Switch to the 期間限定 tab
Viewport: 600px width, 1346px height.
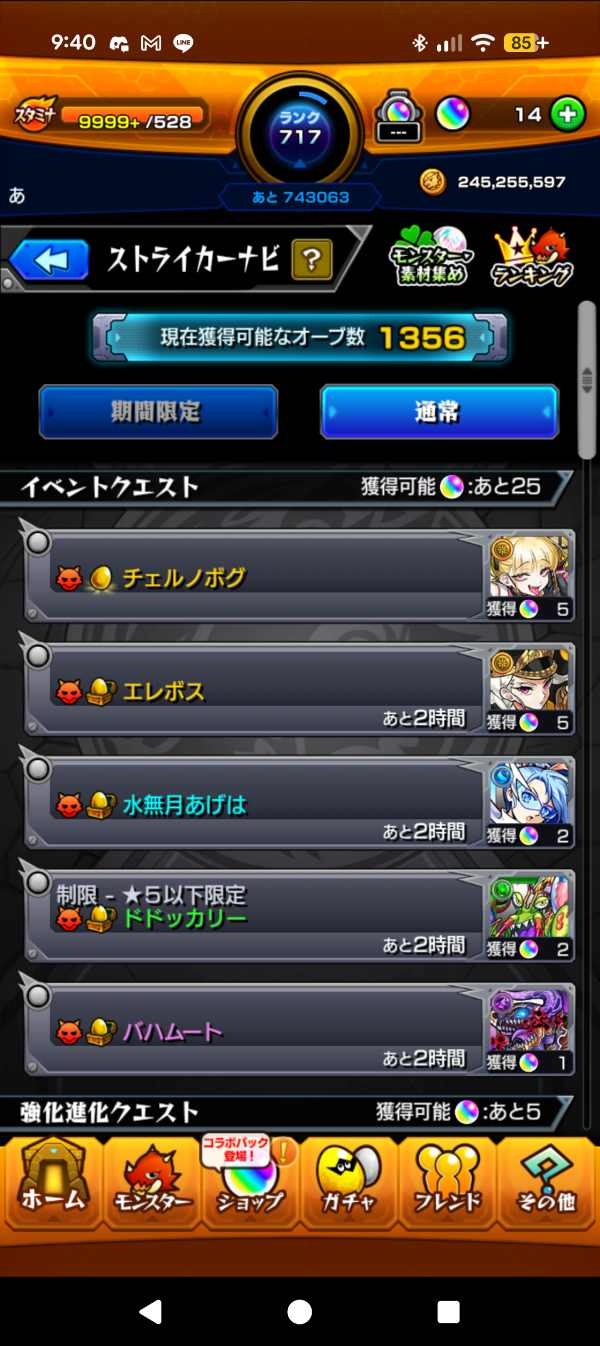(158, 412)
